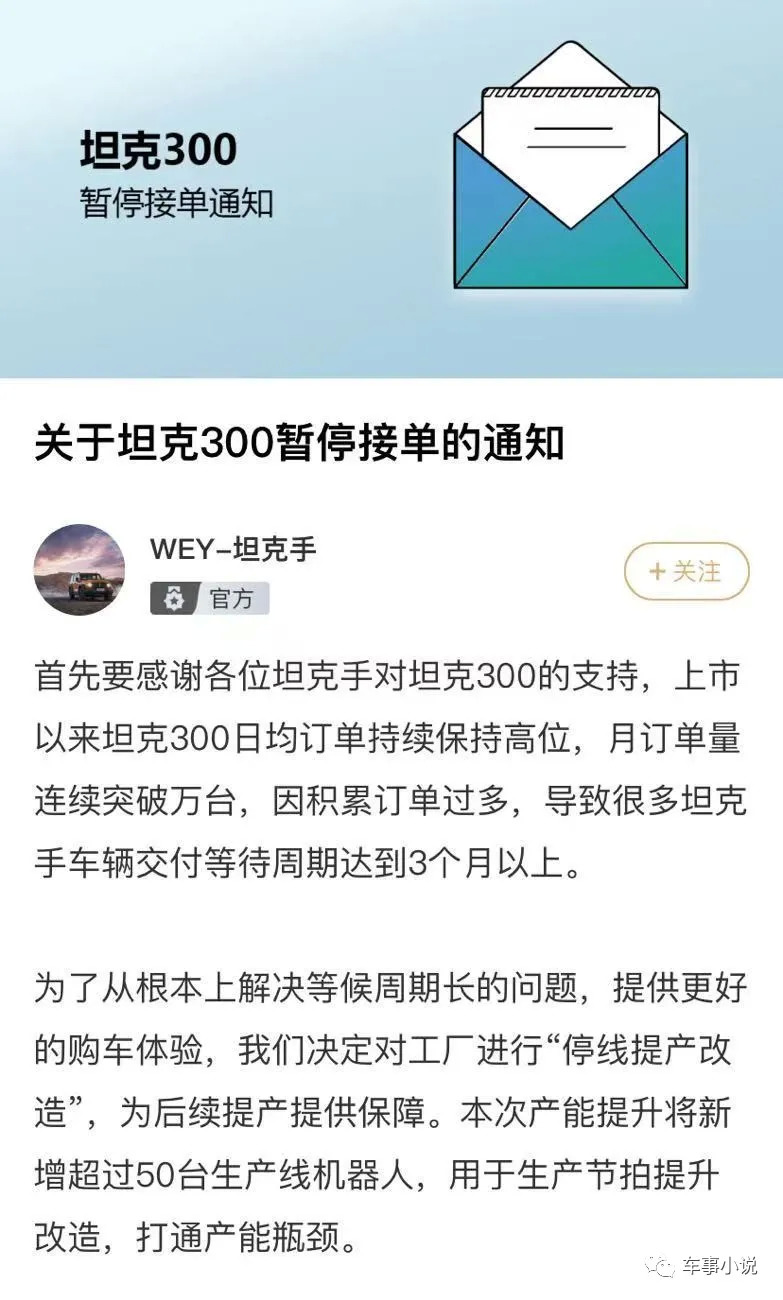Open the WEY-坦克手 author name

point(233,548)
